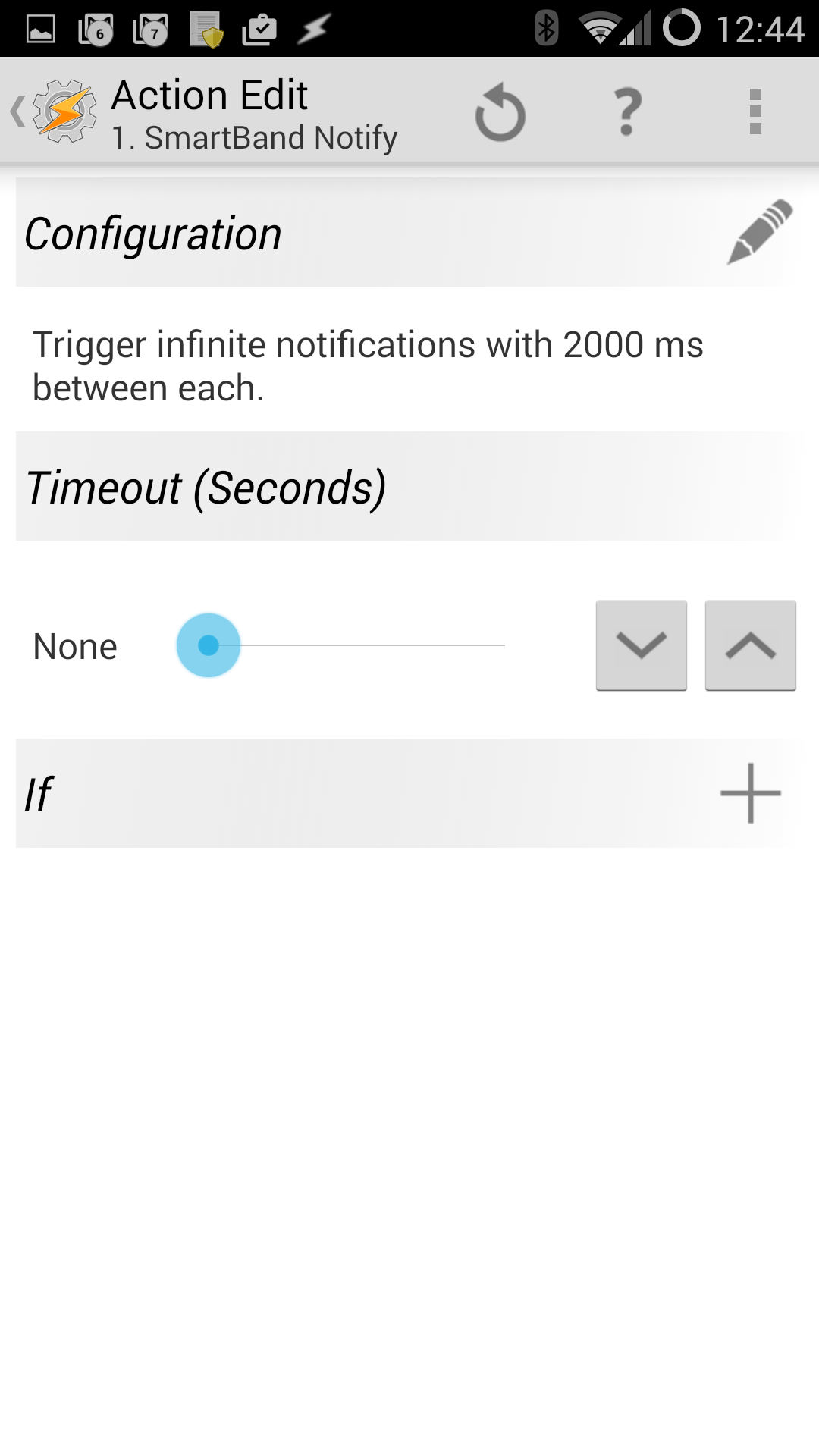
Task: Open the overflow menu
Action: point(755,112)
